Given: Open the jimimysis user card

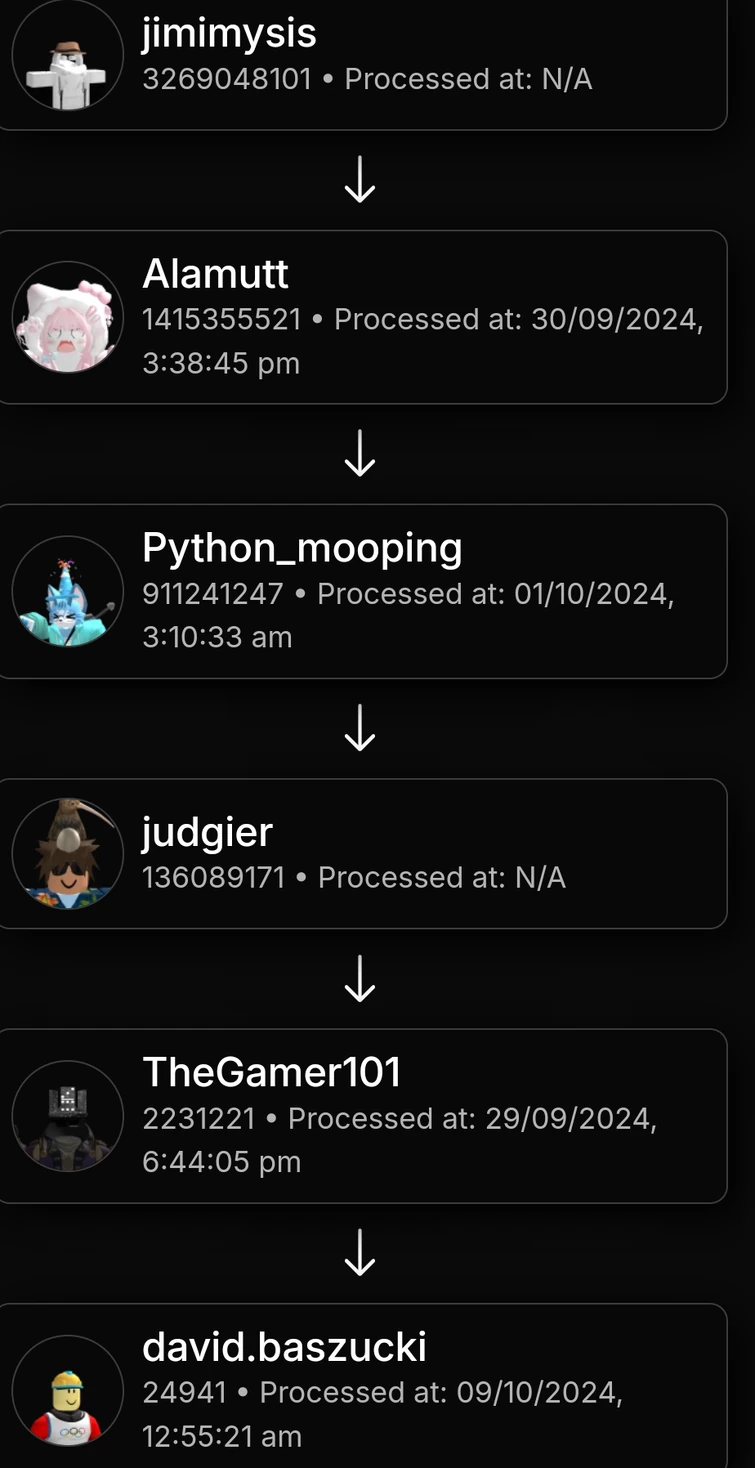Looking at the screenshot, I should [360, 60].
